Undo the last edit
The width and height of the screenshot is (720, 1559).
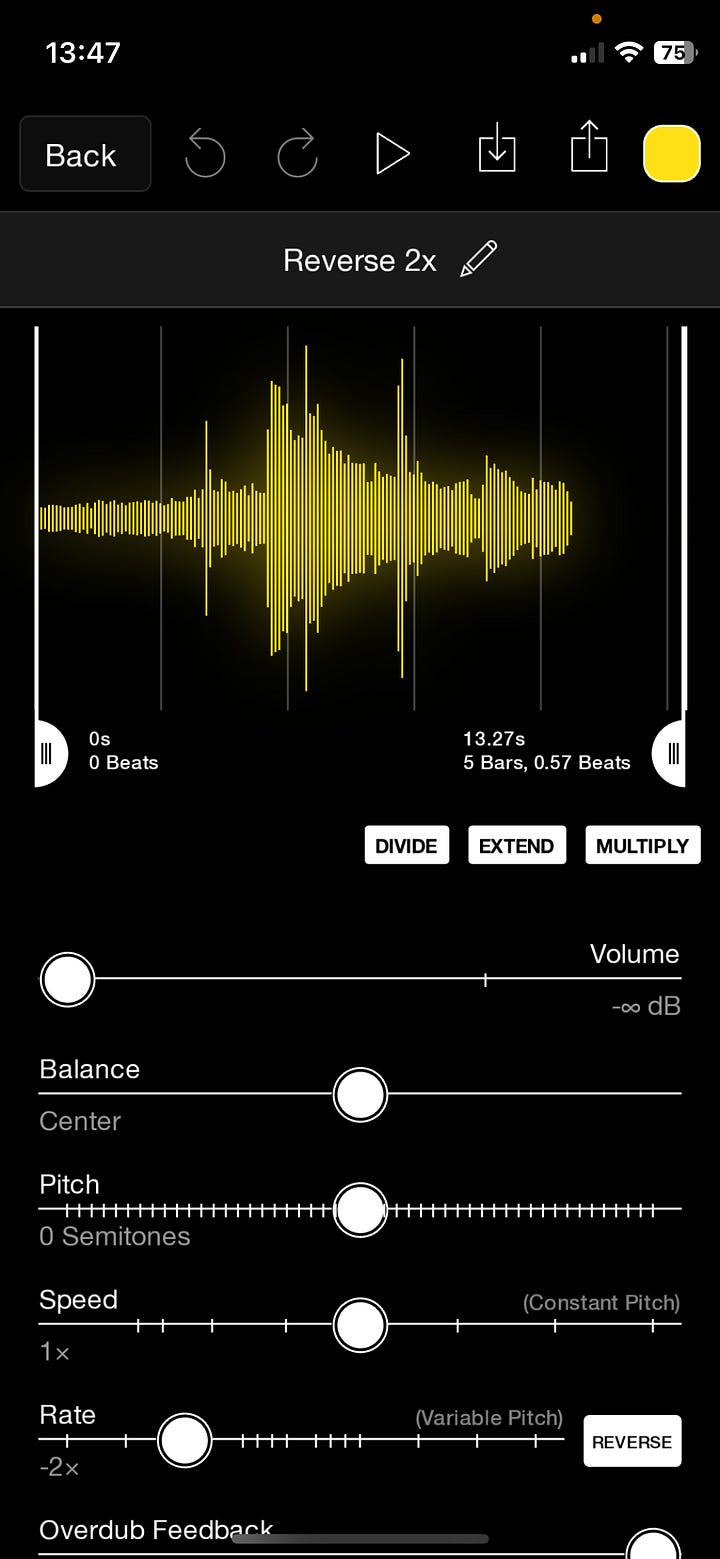coord(205,155)
